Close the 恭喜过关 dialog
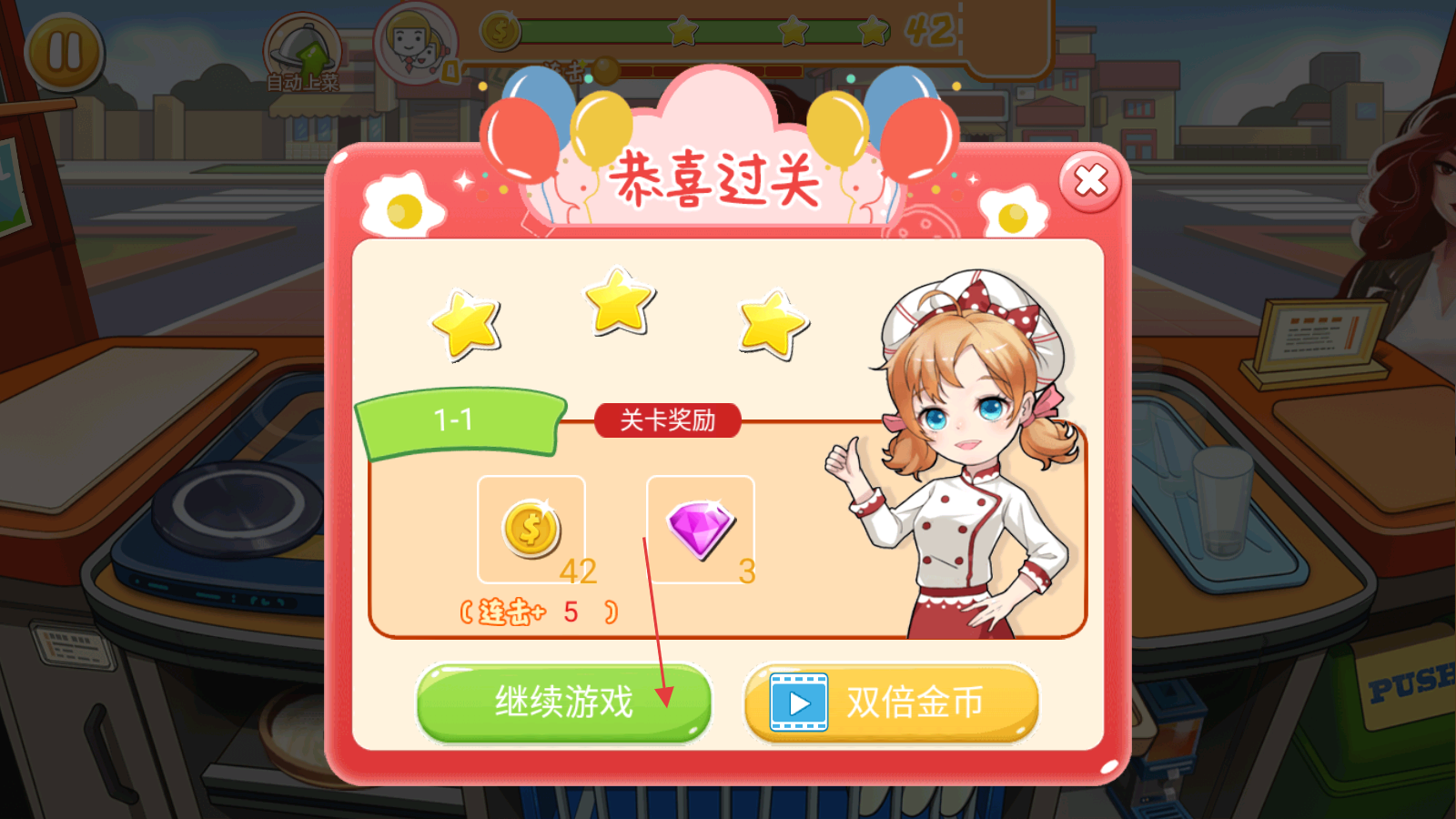This screenshot has height=819, width=1456. (x=1089, y=181)
